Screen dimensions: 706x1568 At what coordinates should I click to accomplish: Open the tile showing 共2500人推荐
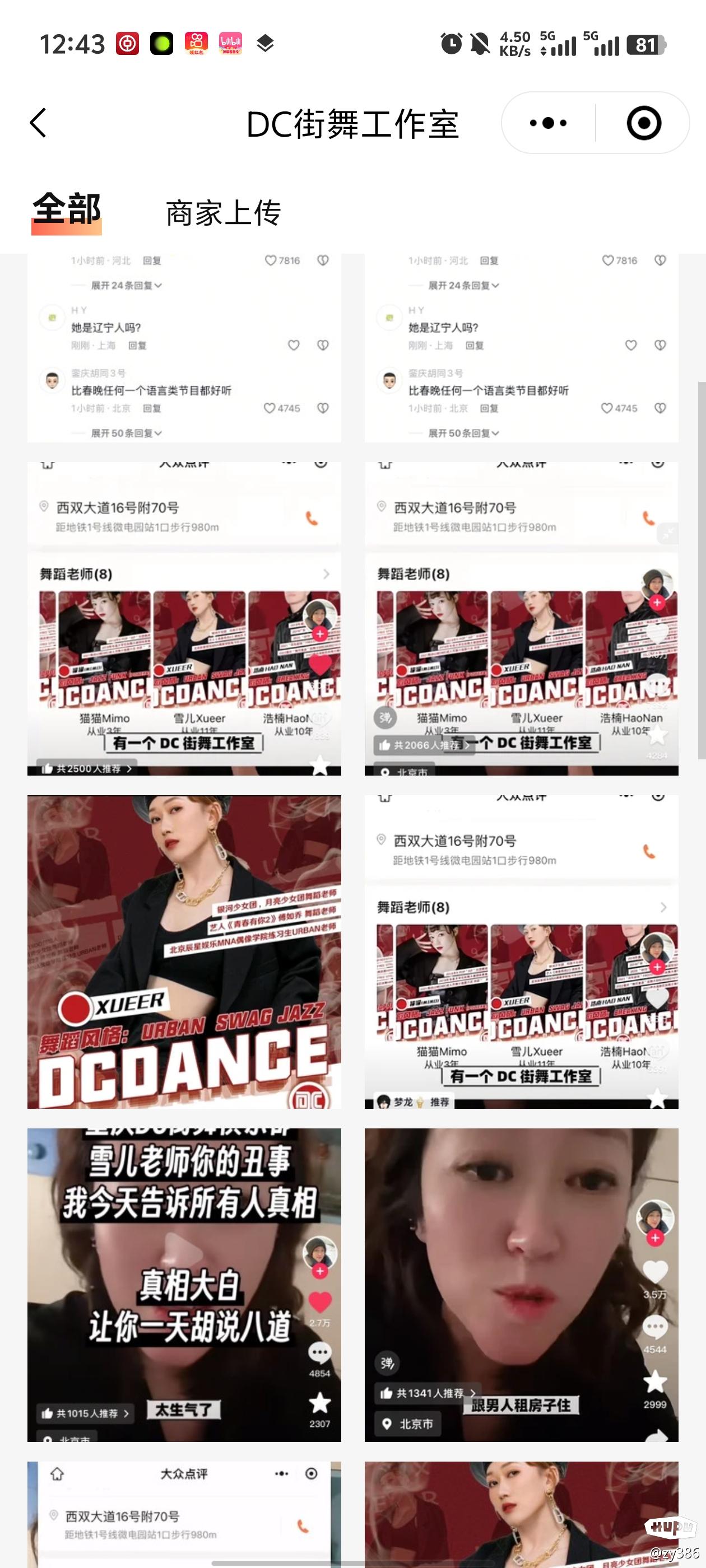(184, 618)
